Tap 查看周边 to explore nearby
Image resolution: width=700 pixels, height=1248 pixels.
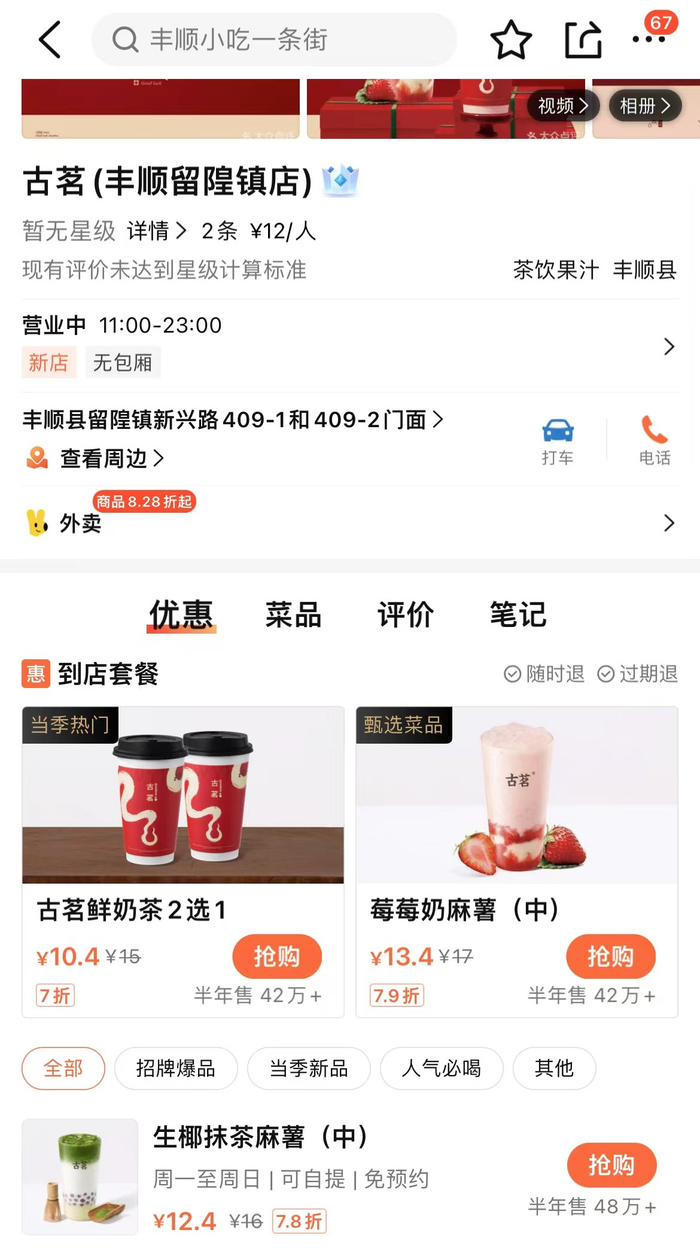point(111,458)
